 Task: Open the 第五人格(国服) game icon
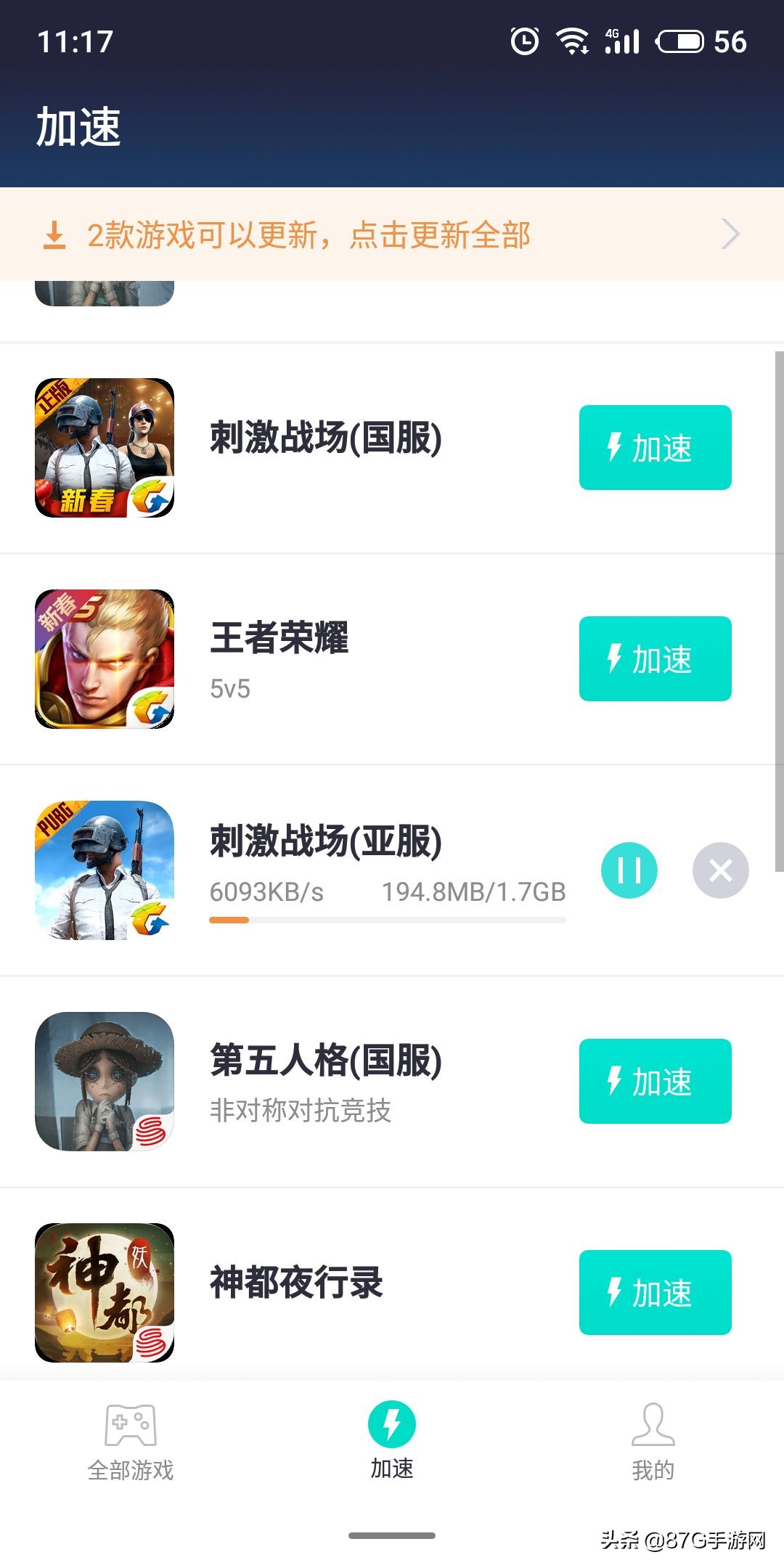104,1079
